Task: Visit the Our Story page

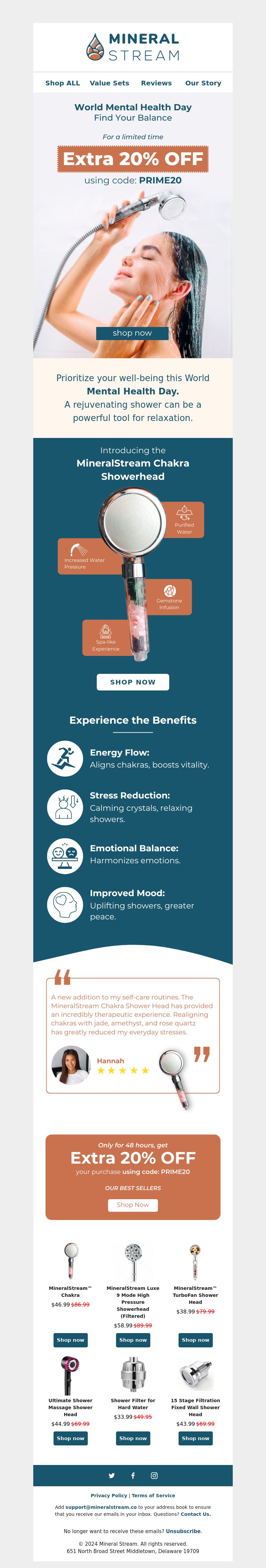Action: point(203,83)
